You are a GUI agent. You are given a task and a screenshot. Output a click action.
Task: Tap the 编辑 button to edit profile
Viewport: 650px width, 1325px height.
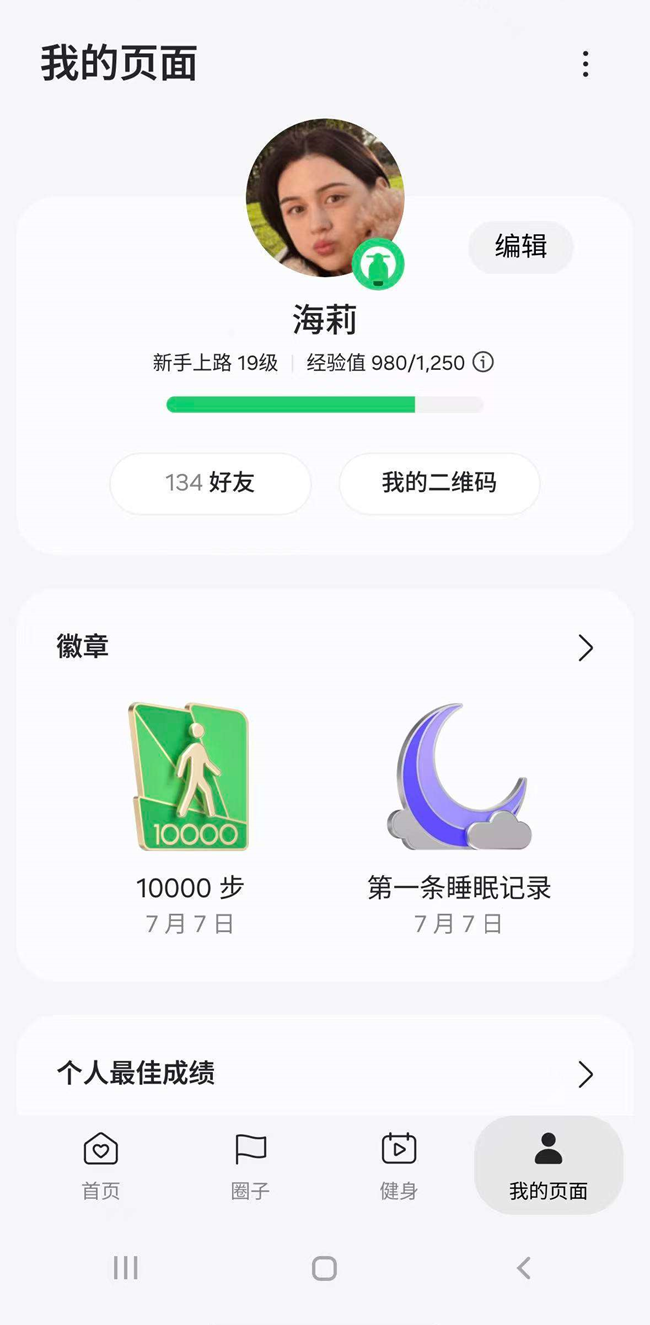tap(520, 246)
